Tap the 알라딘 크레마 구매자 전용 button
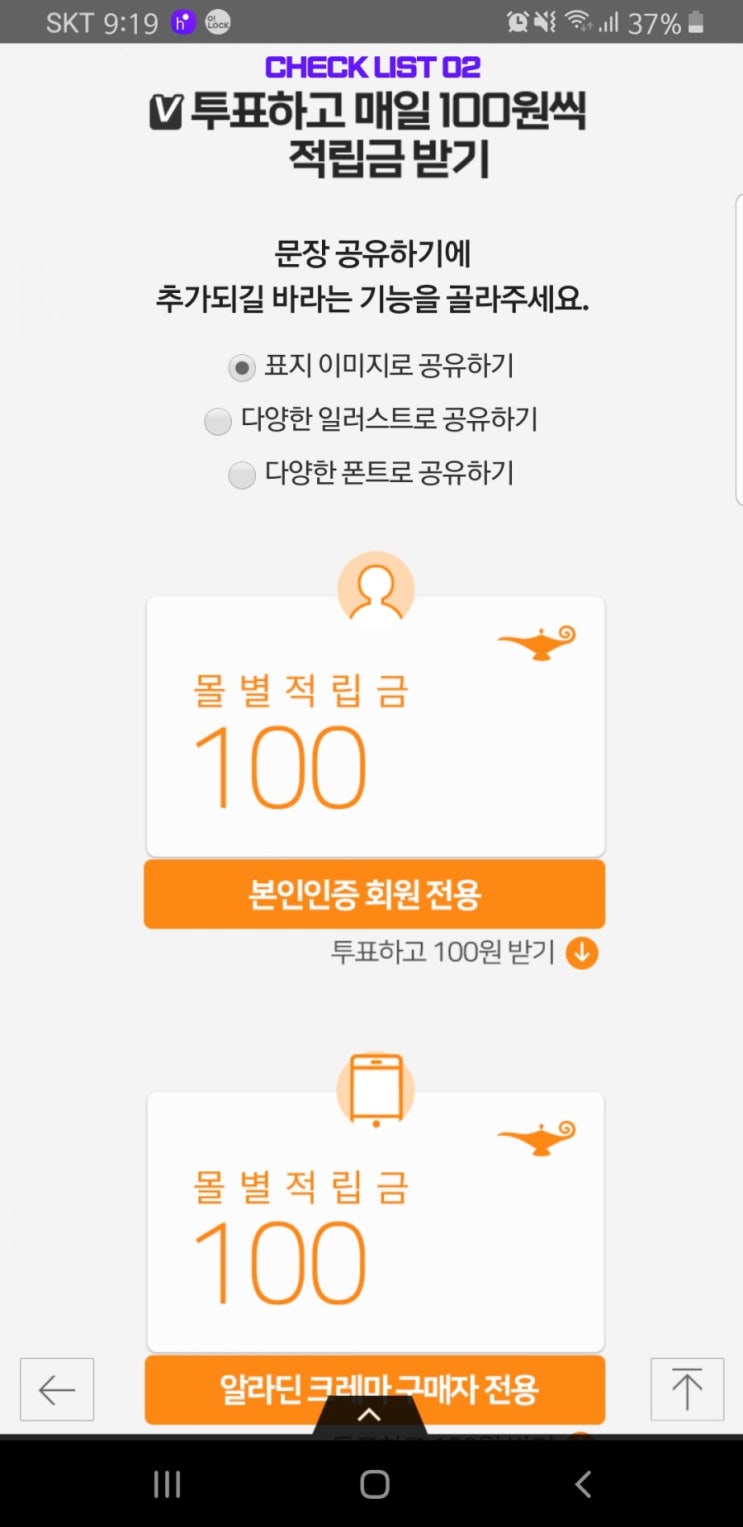 click(374, 1389)
